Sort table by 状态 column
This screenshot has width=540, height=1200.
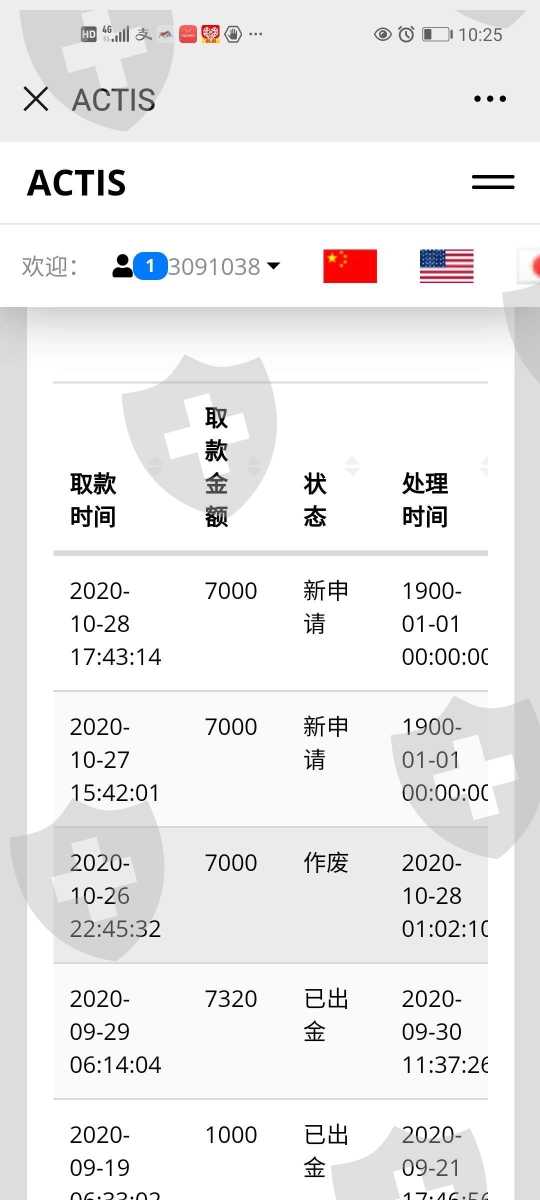coord(329,468)
